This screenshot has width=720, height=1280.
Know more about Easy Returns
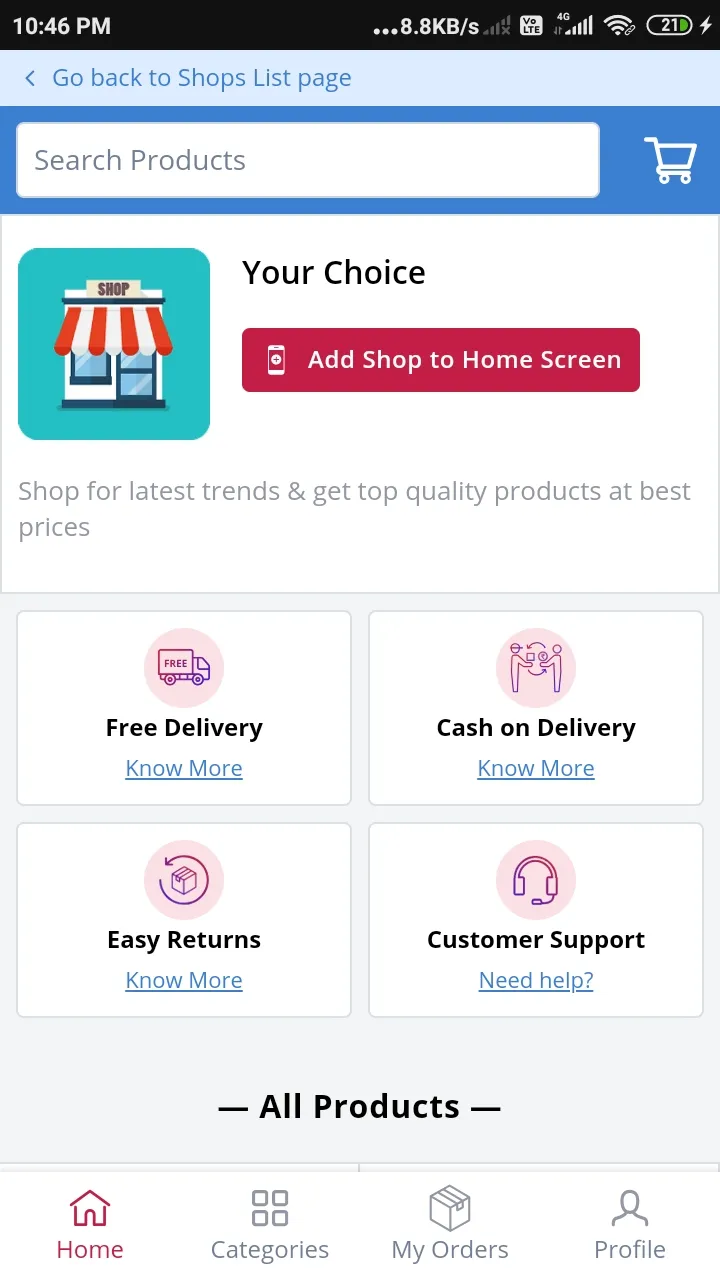184,980
